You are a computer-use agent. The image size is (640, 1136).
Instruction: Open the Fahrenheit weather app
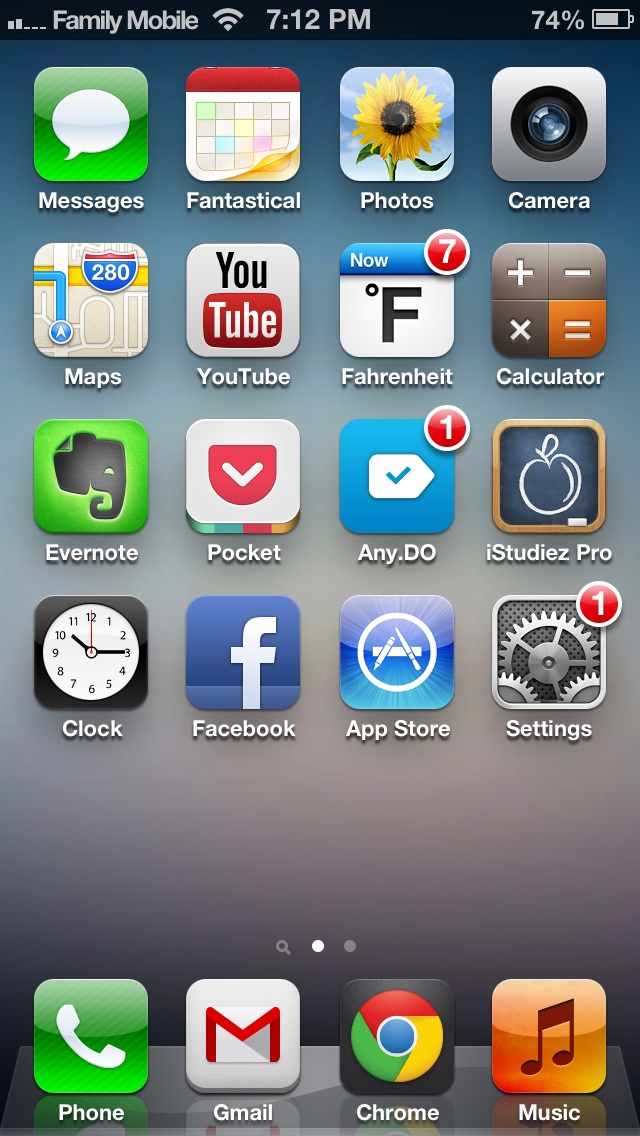coord(396,300)
